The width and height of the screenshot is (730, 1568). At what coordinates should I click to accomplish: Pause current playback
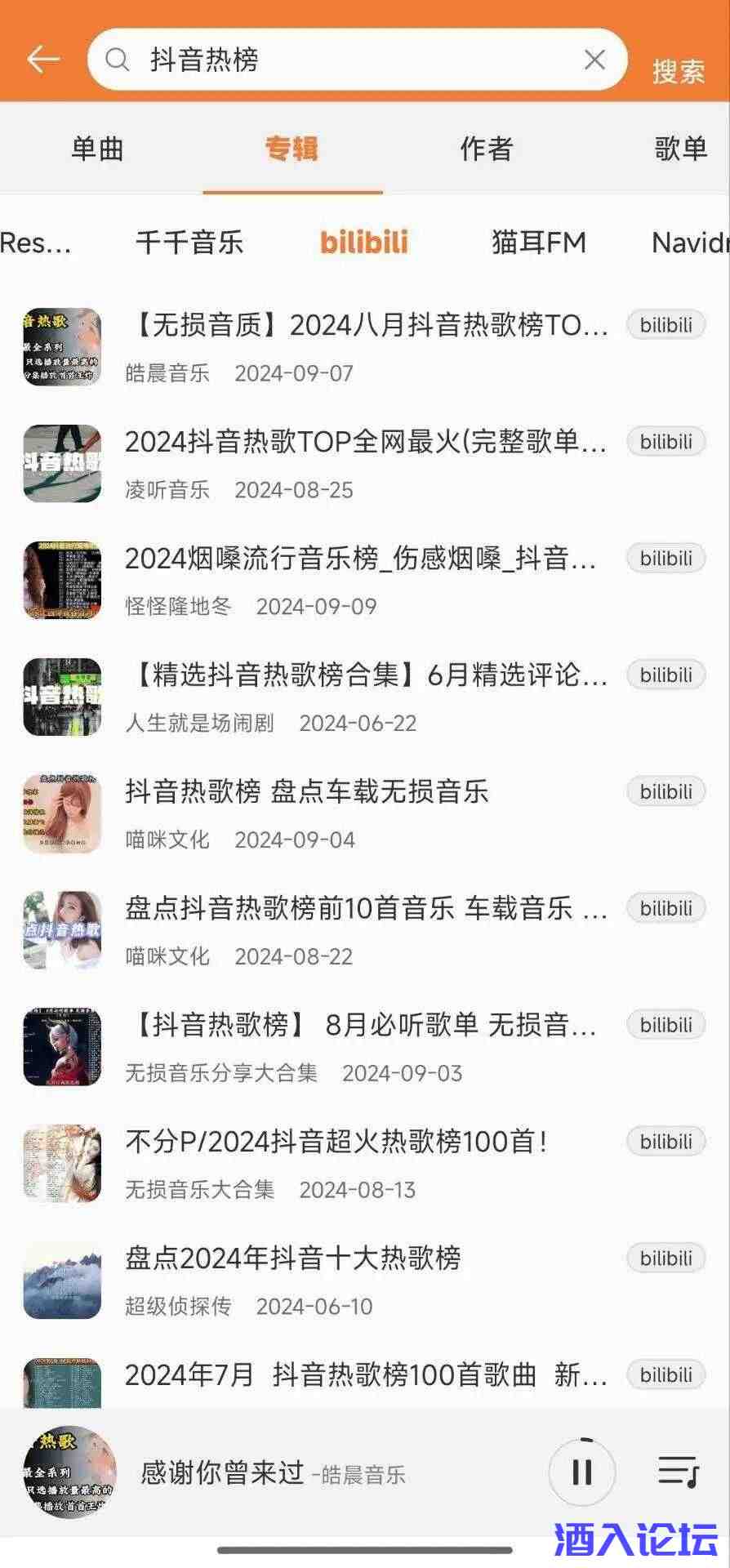581,1472
